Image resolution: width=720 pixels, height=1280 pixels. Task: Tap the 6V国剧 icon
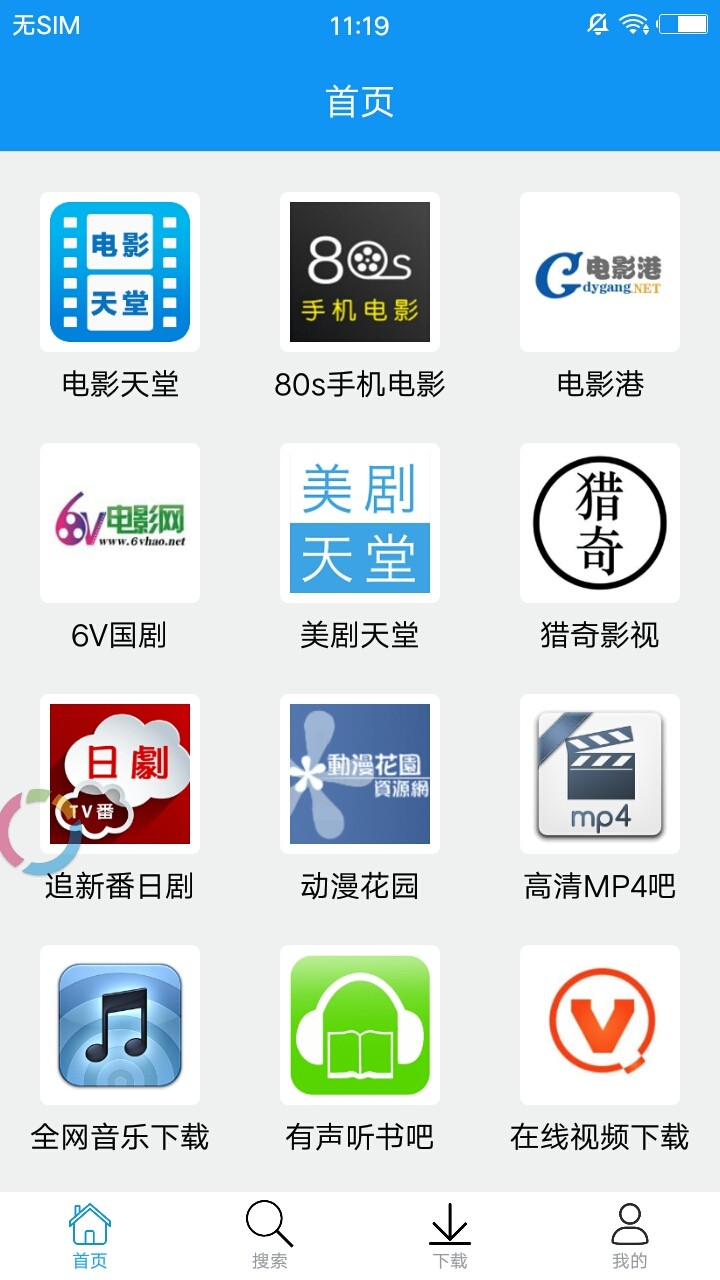[119, 522]
